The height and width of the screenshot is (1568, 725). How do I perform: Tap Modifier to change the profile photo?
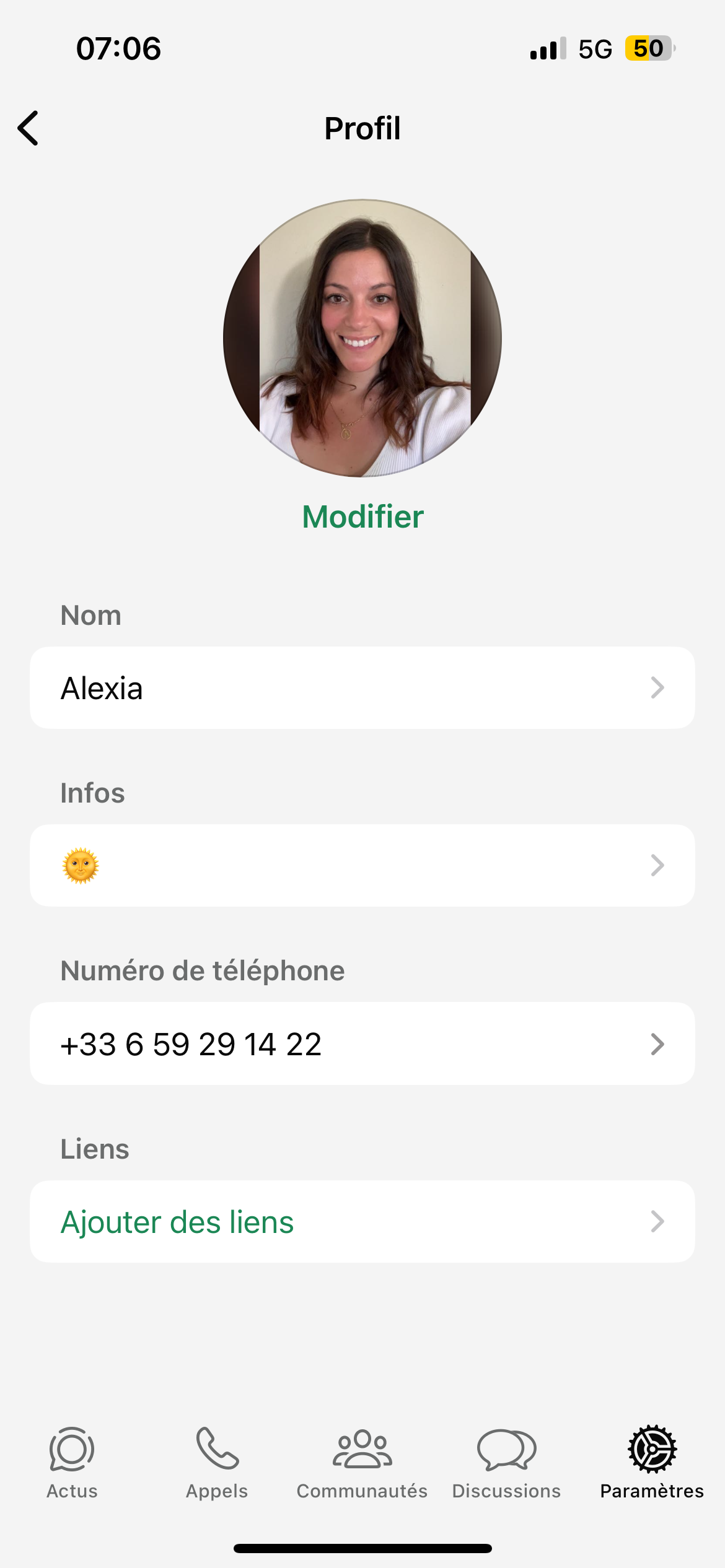click(x=362, y=516)
